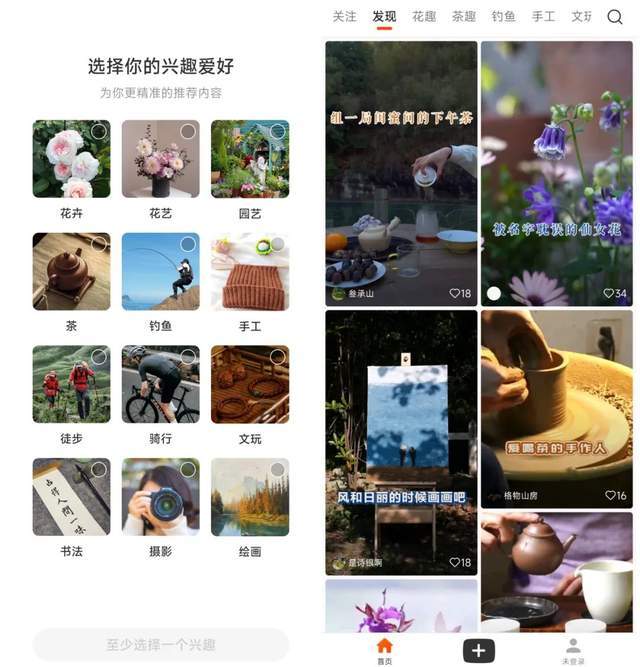Select the 园艺 interest tile
The height and width of the screenshot is (667, 640).
tap(250, 159)
